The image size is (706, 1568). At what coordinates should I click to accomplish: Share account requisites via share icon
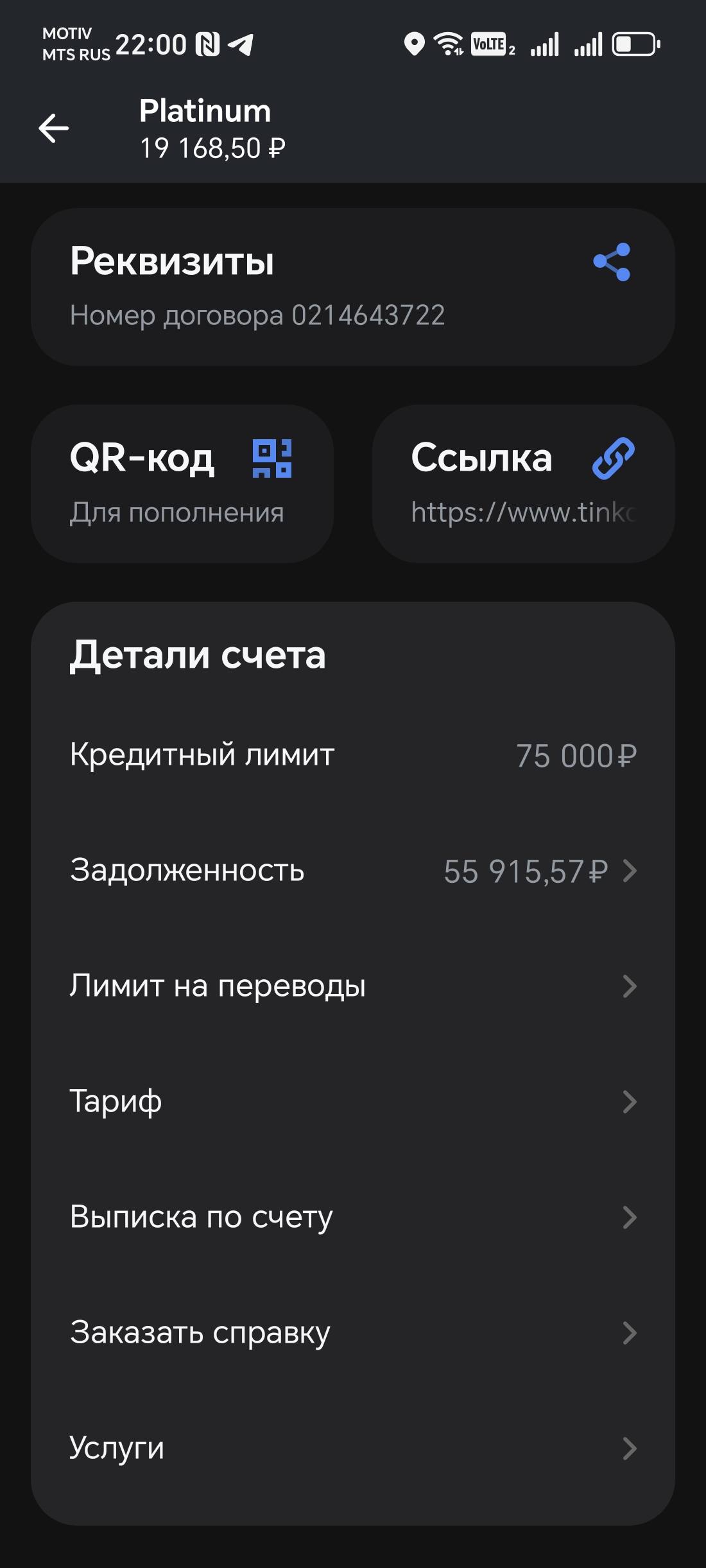[x=613, y=262]
